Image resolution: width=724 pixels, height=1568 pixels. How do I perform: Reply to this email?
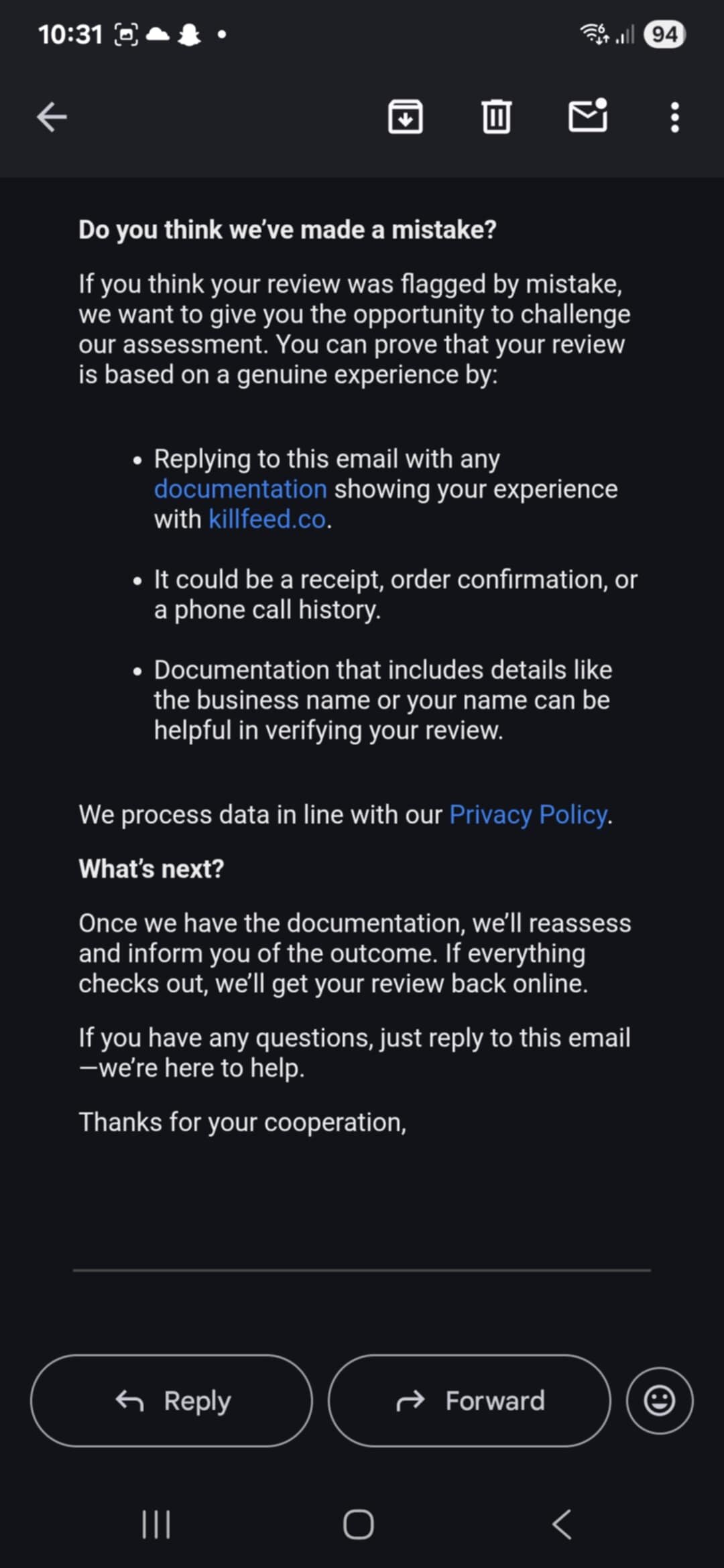[x=172, y=1400]
